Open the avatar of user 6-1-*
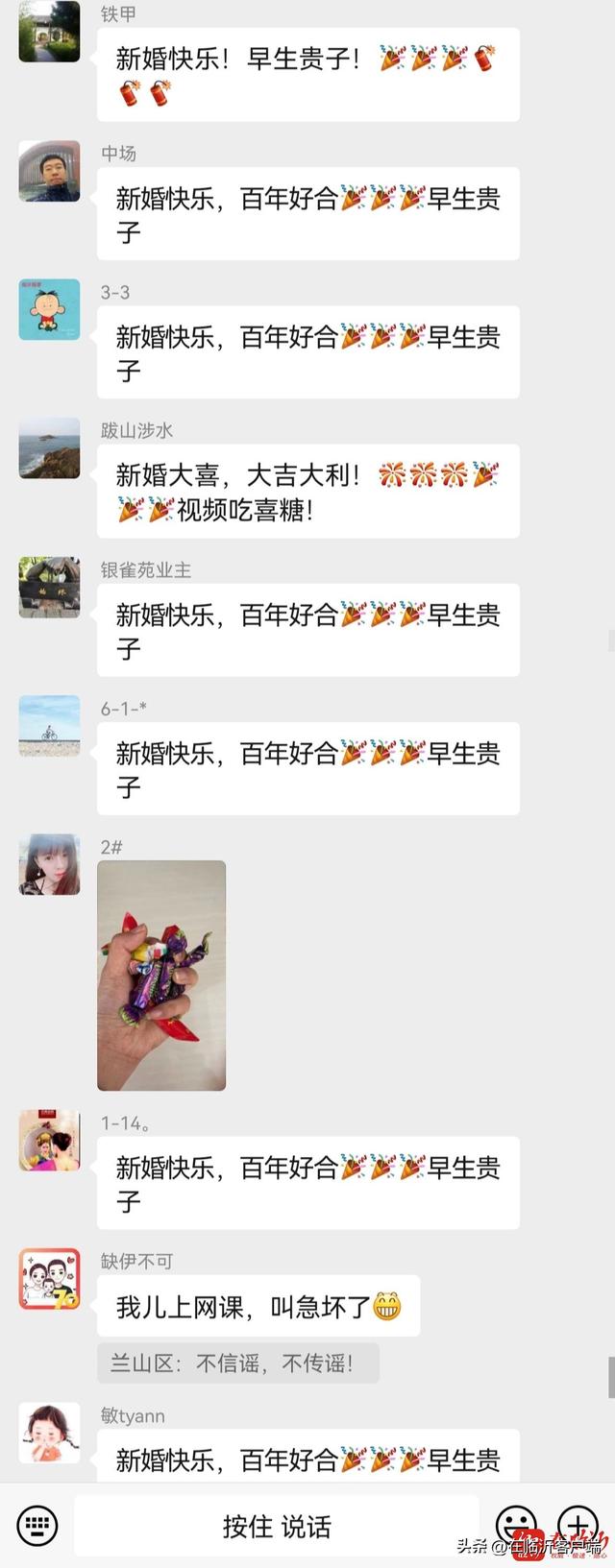615x1568 pixels. pos(49,725)
